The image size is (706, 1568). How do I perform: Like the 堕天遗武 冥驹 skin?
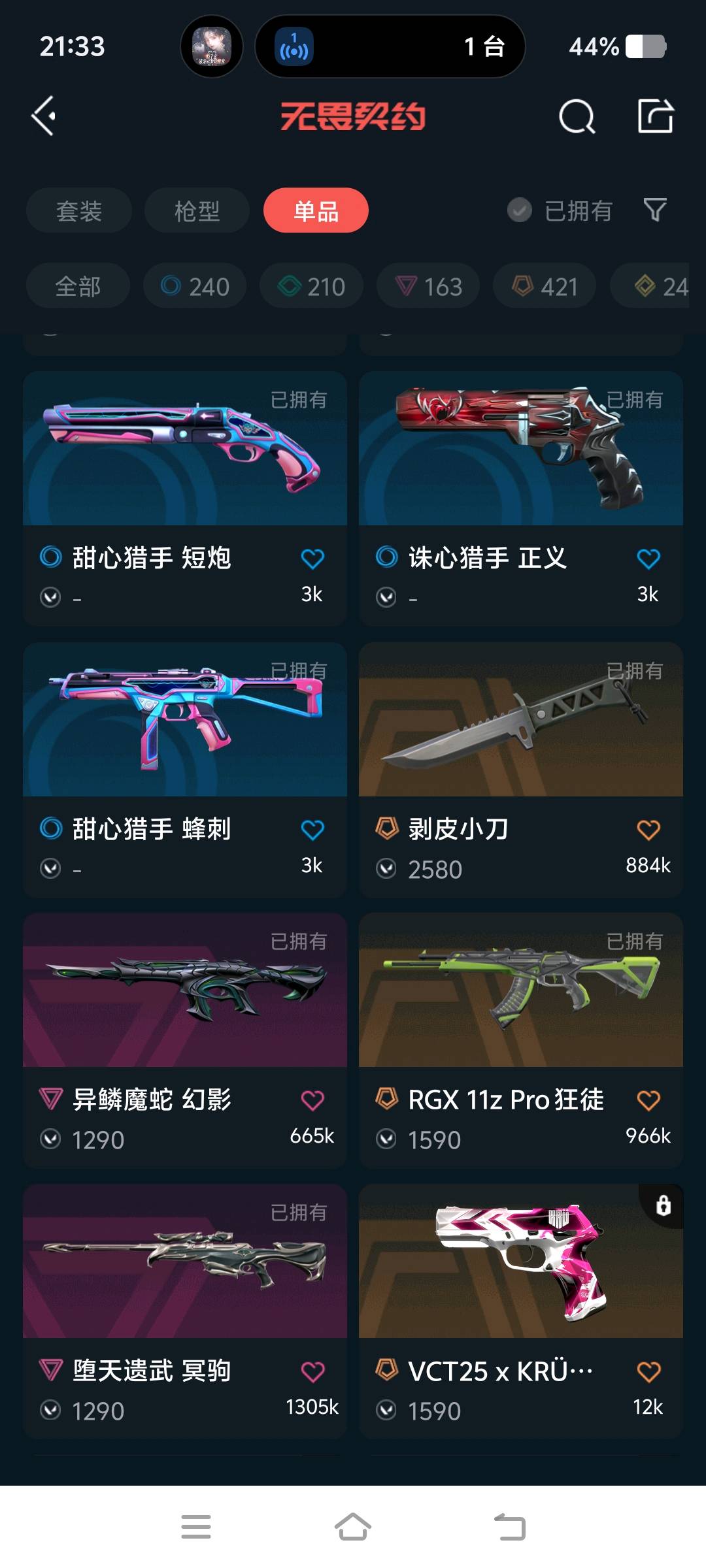312,1372
